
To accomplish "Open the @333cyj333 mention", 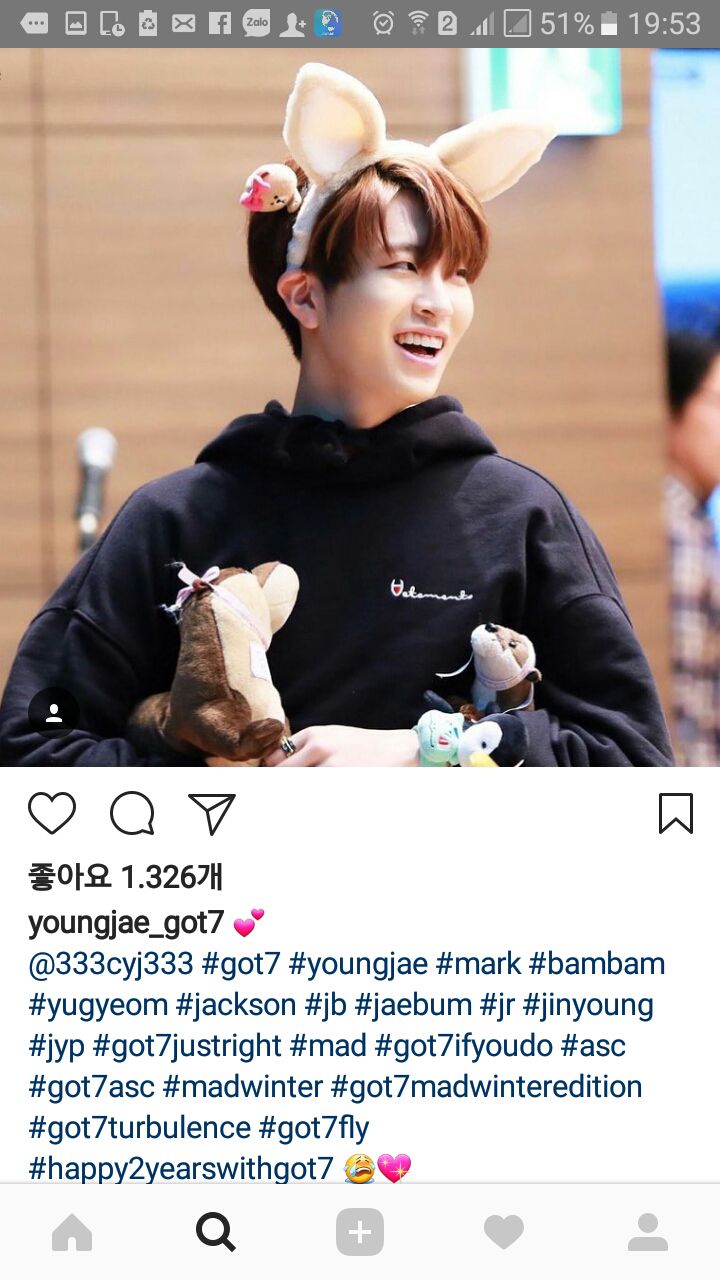I will [x=110, y=964].
